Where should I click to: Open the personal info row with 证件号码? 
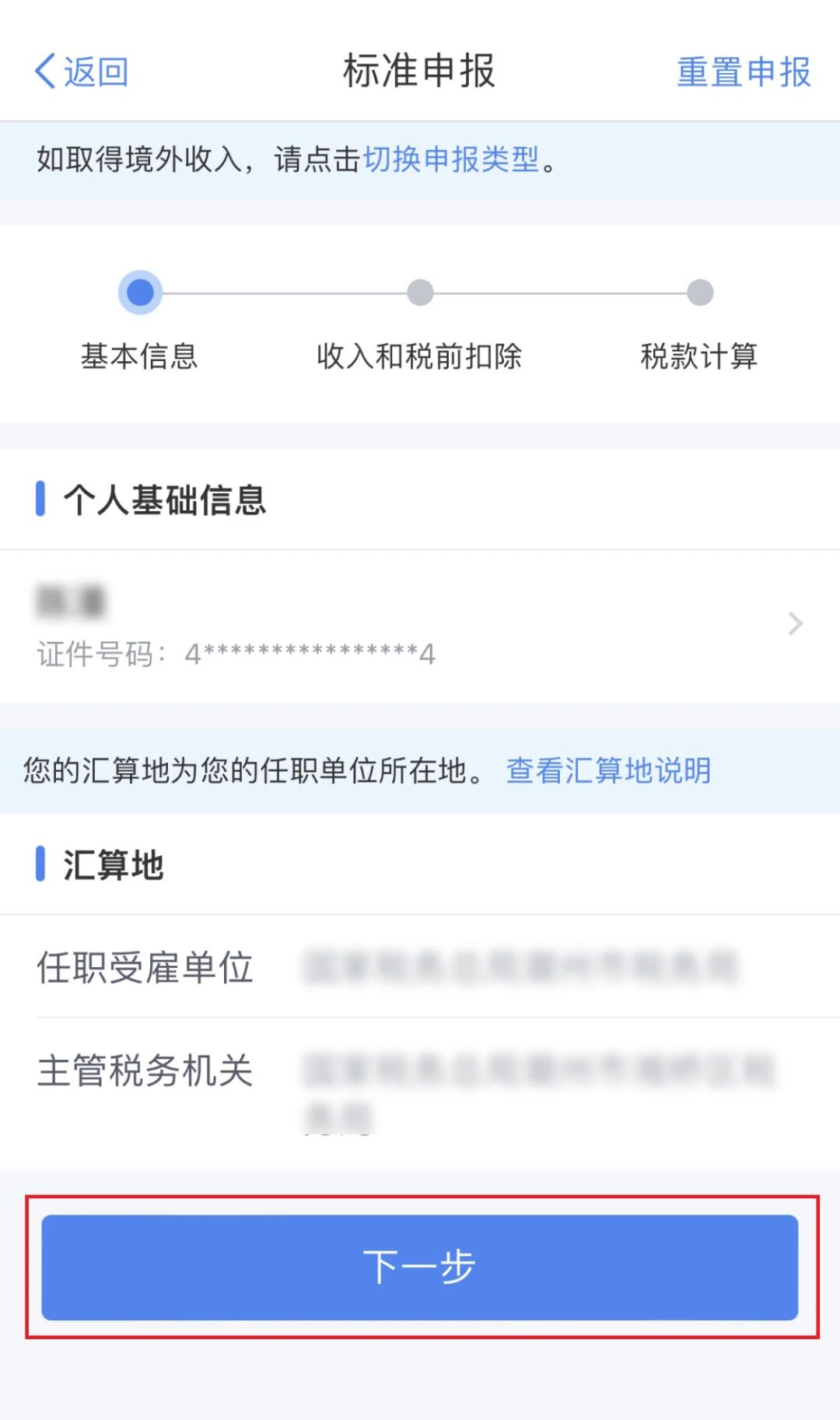pos(420,625)
